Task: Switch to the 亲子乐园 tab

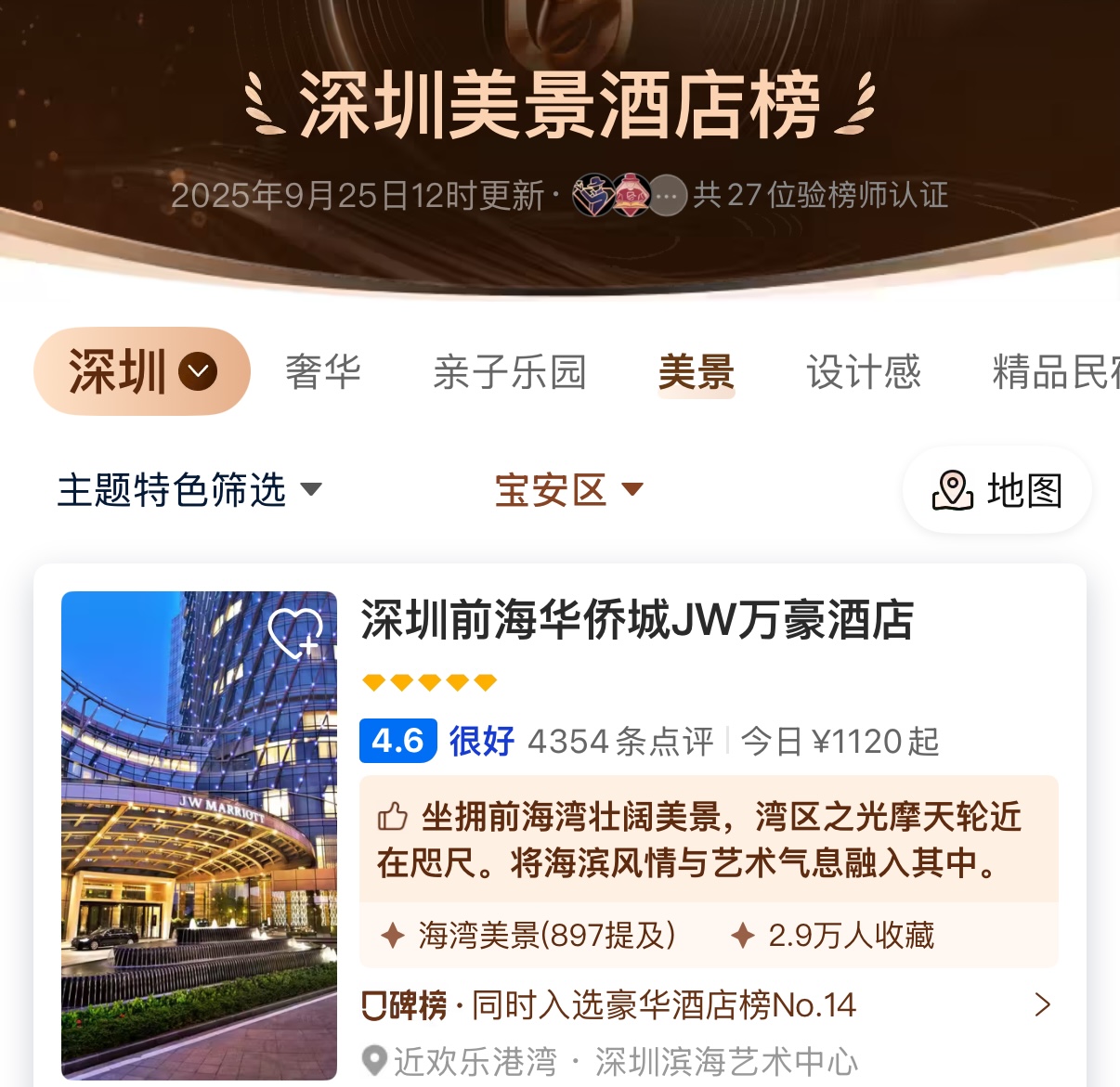Action: pos(510,372)
